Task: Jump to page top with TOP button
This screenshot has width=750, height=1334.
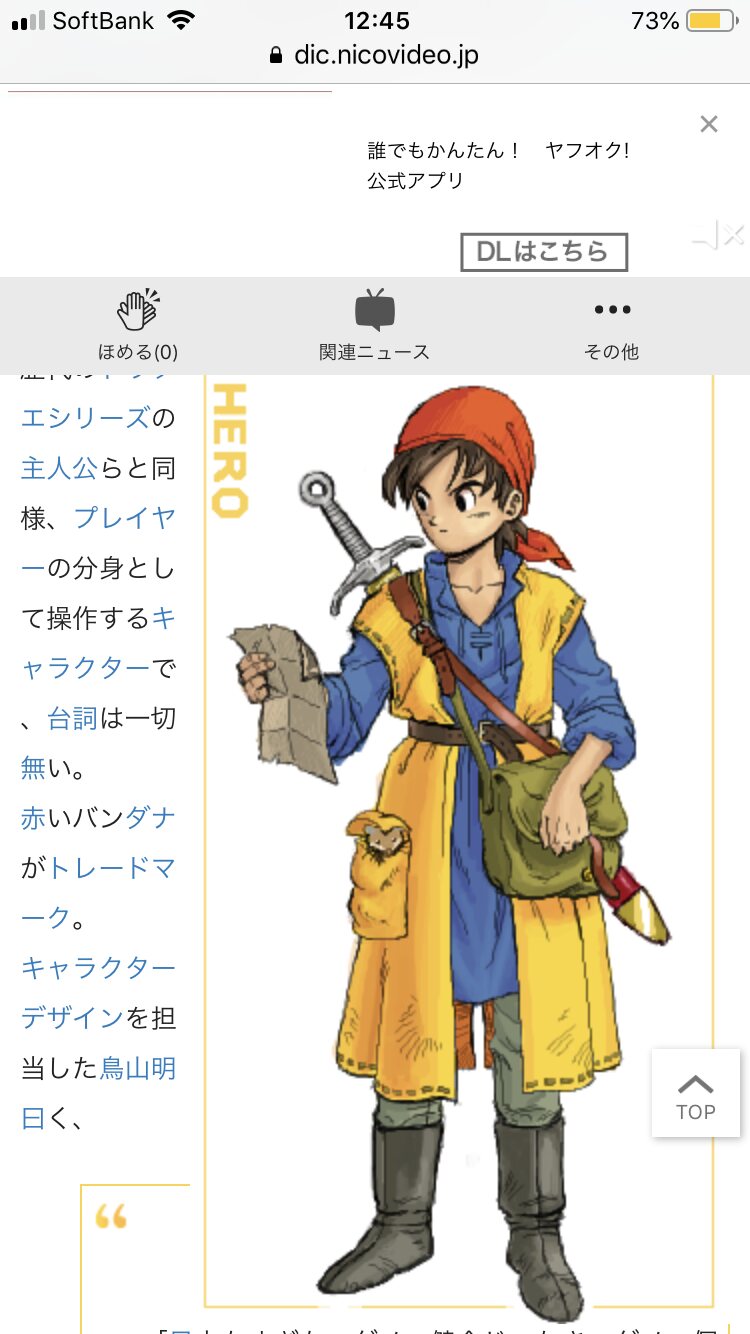Action: coord(695,1093)
